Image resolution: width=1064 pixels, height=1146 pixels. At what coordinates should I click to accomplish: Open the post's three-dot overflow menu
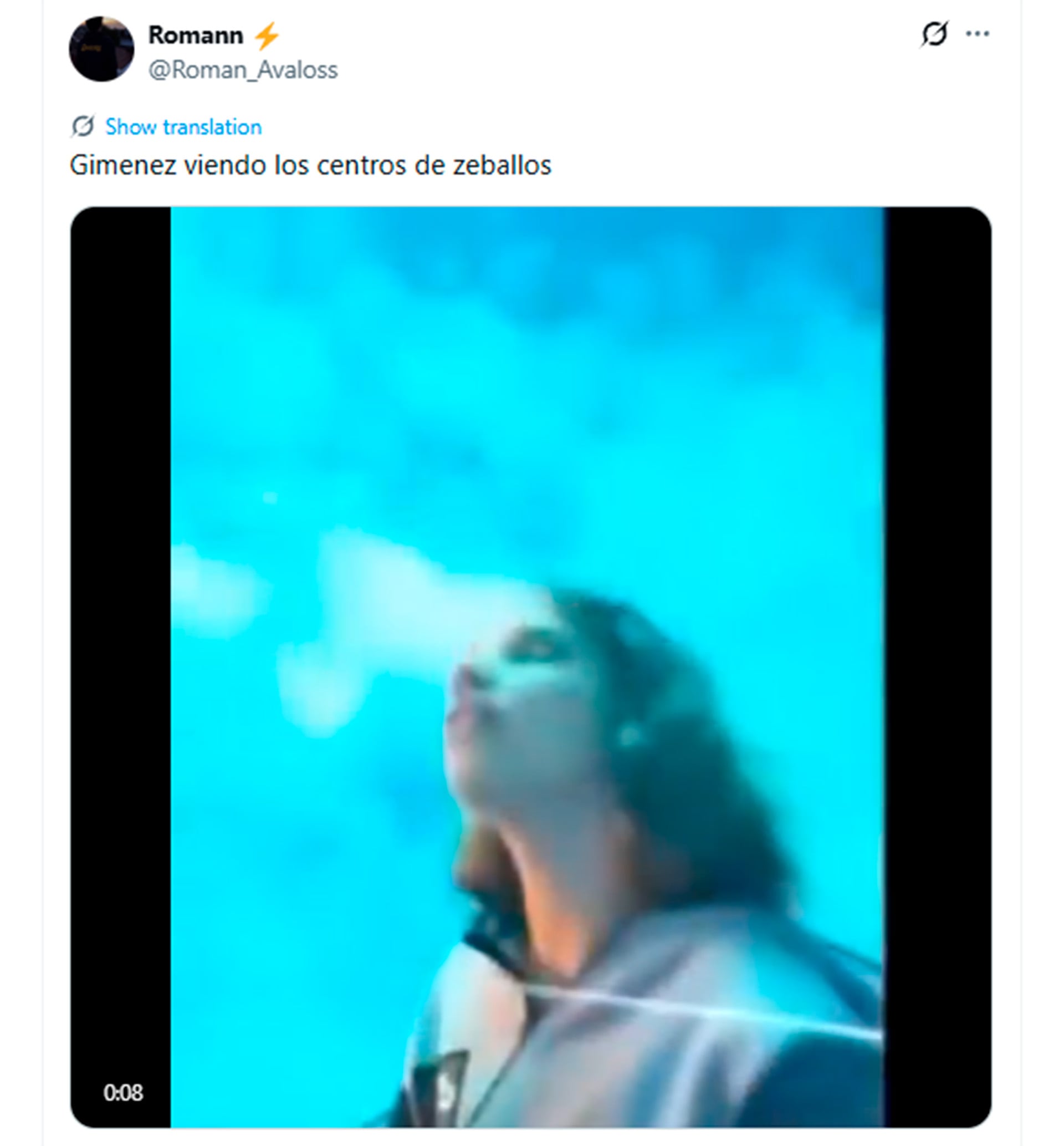click(977, 34)
